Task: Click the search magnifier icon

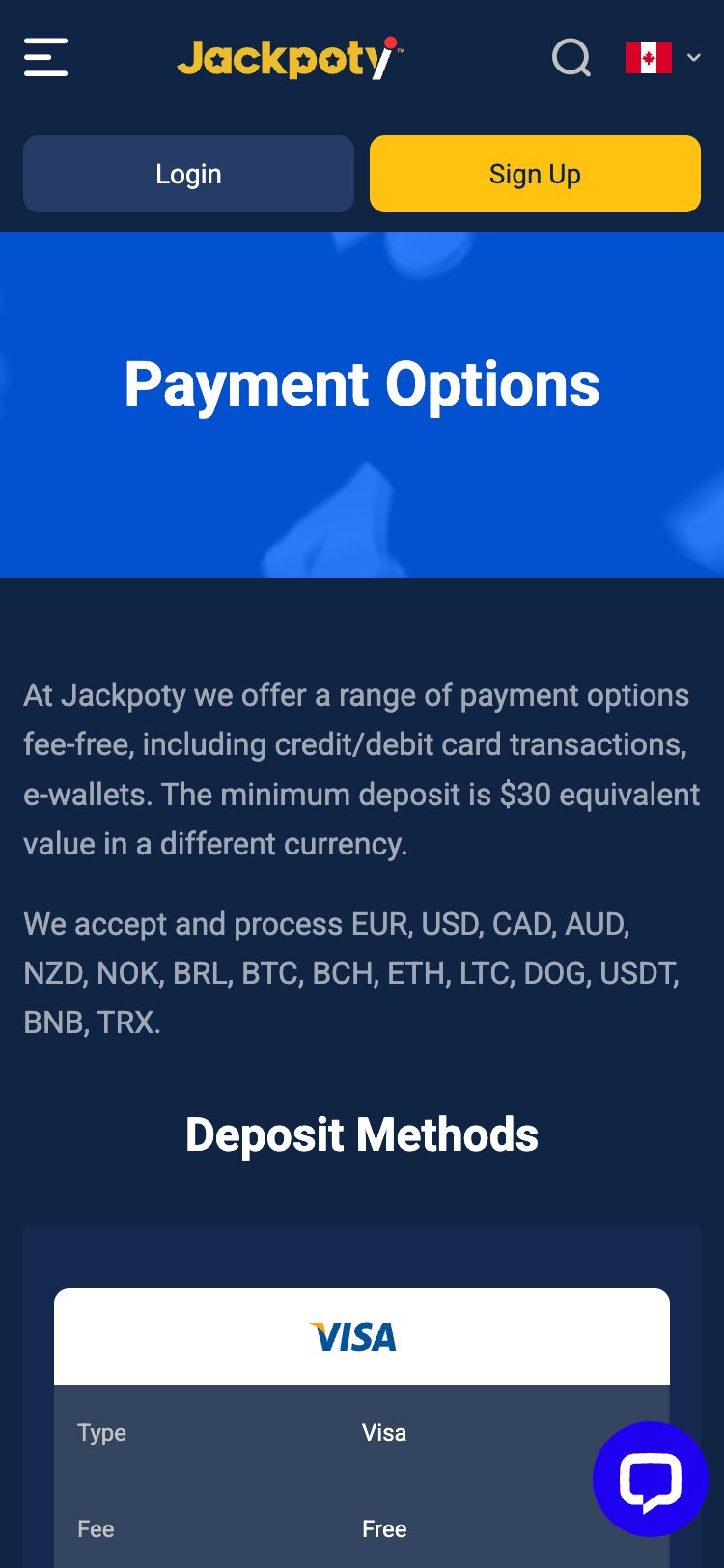Action: [x=571, y=58]
